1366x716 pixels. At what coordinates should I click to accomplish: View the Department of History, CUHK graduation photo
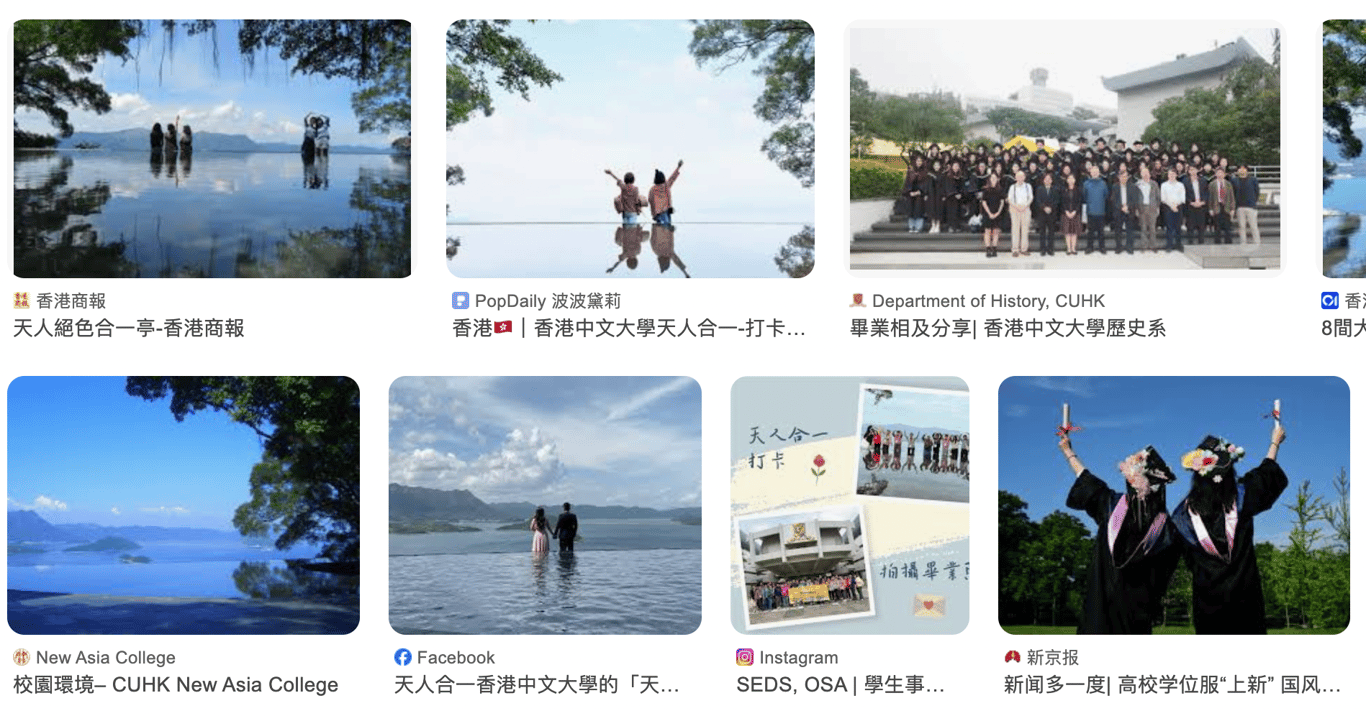pyautogui.click(x=1064, y=148)
